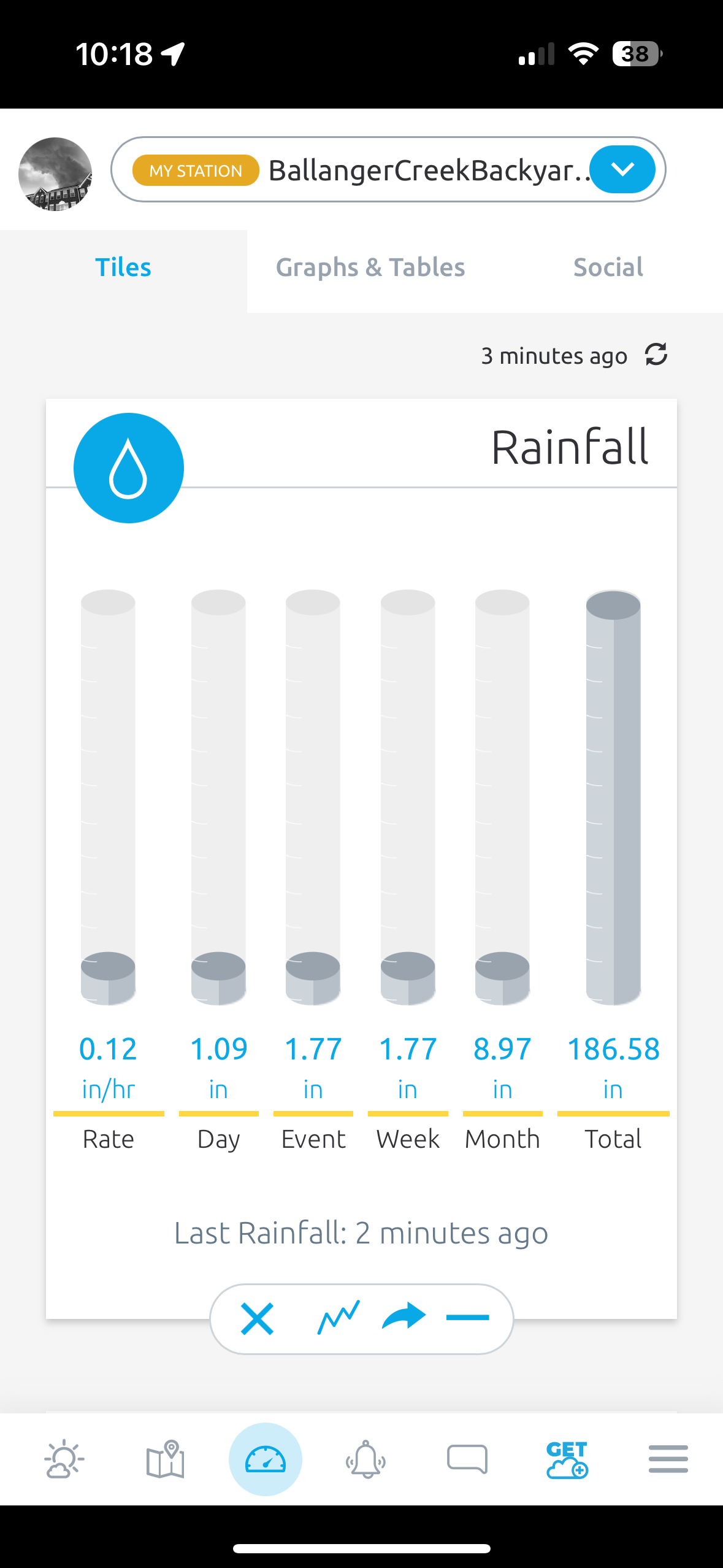Image resolution: width=723 pixels, height=1568 pixels.
Task: Share the Rainfall tile
Action: click(x=404, y=1316)
